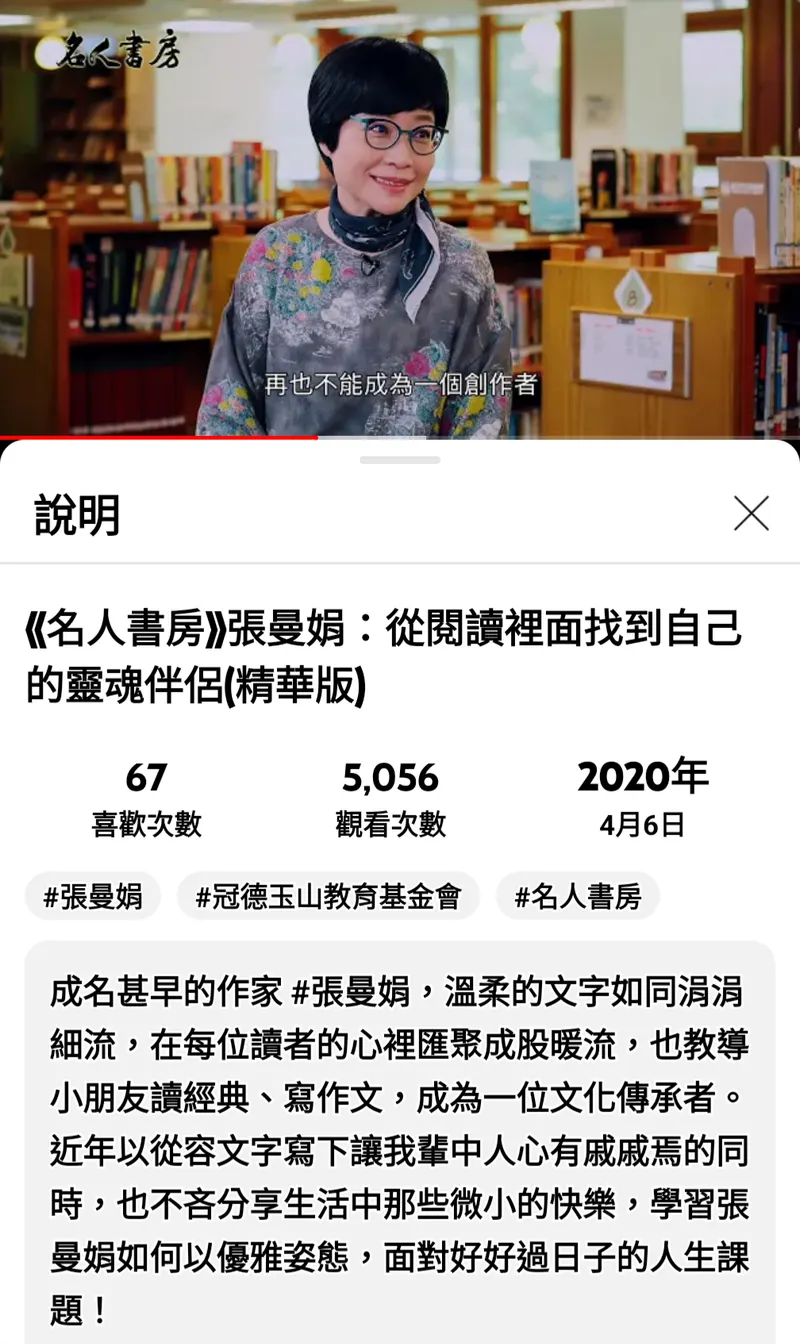The width and height of the screenshot is (800, 1344).
Task: Open the #張曼娟 hashtag chip
Action: (x=93, y=896)
